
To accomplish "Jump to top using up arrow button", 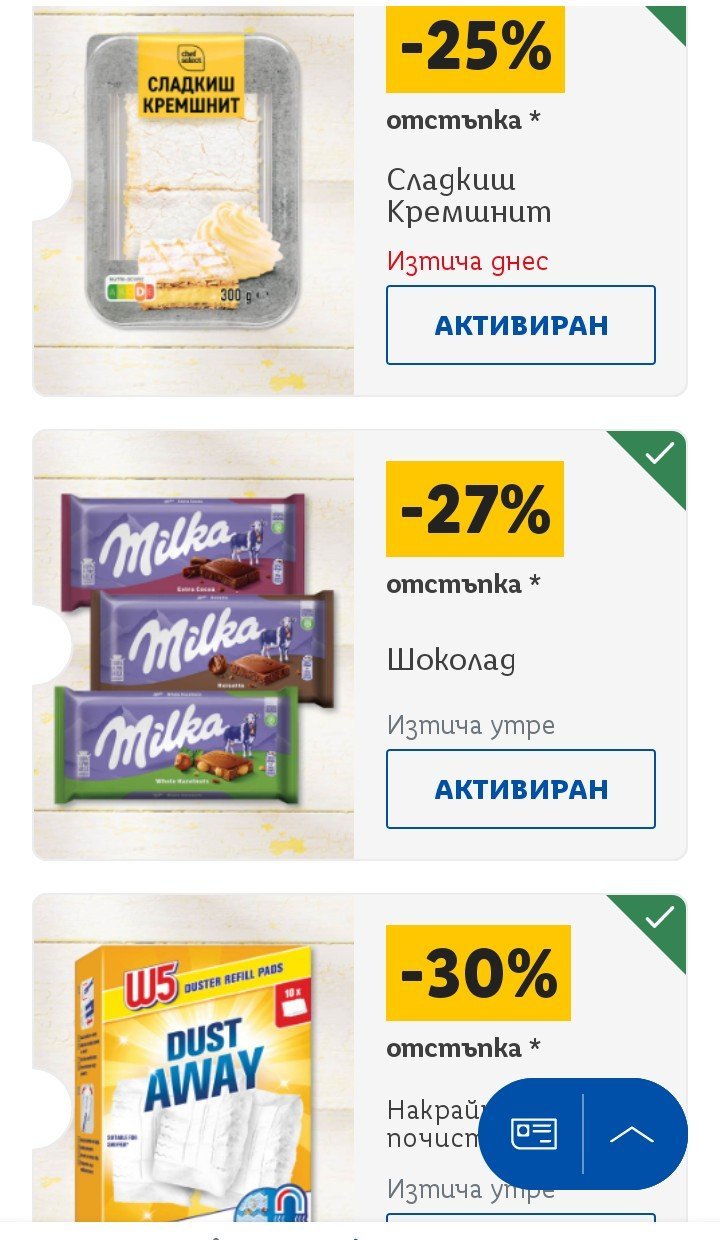I will (x=632, y=1133).
